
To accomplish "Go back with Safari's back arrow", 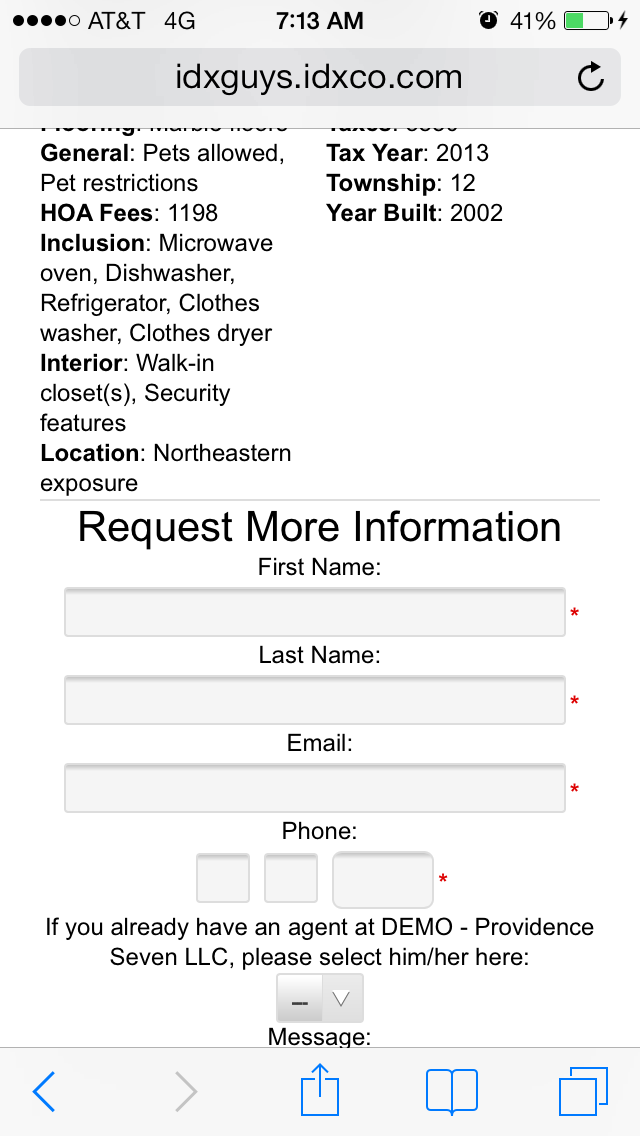I will point(44,1091).
